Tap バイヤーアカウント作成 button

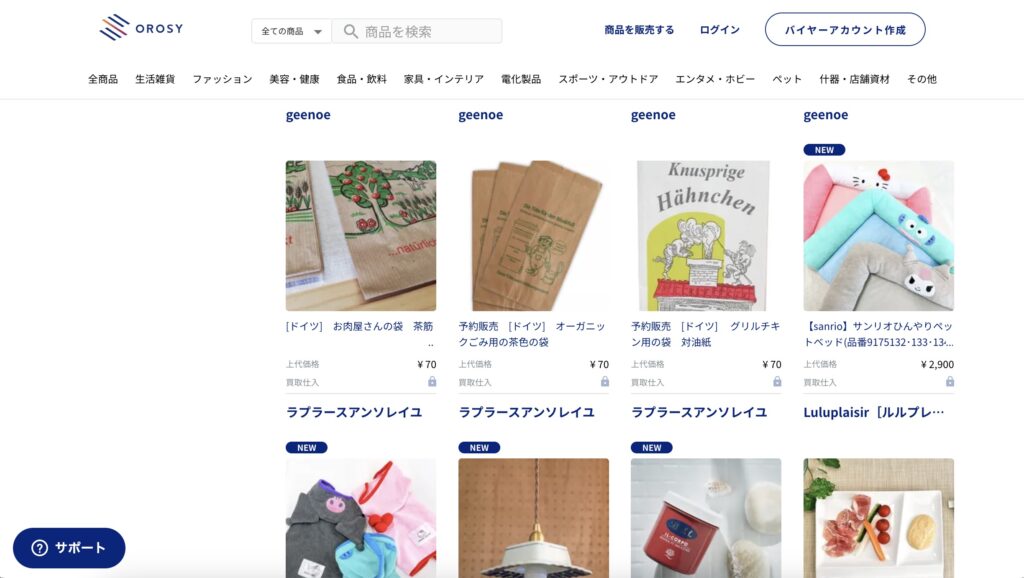tap(844, 30)
